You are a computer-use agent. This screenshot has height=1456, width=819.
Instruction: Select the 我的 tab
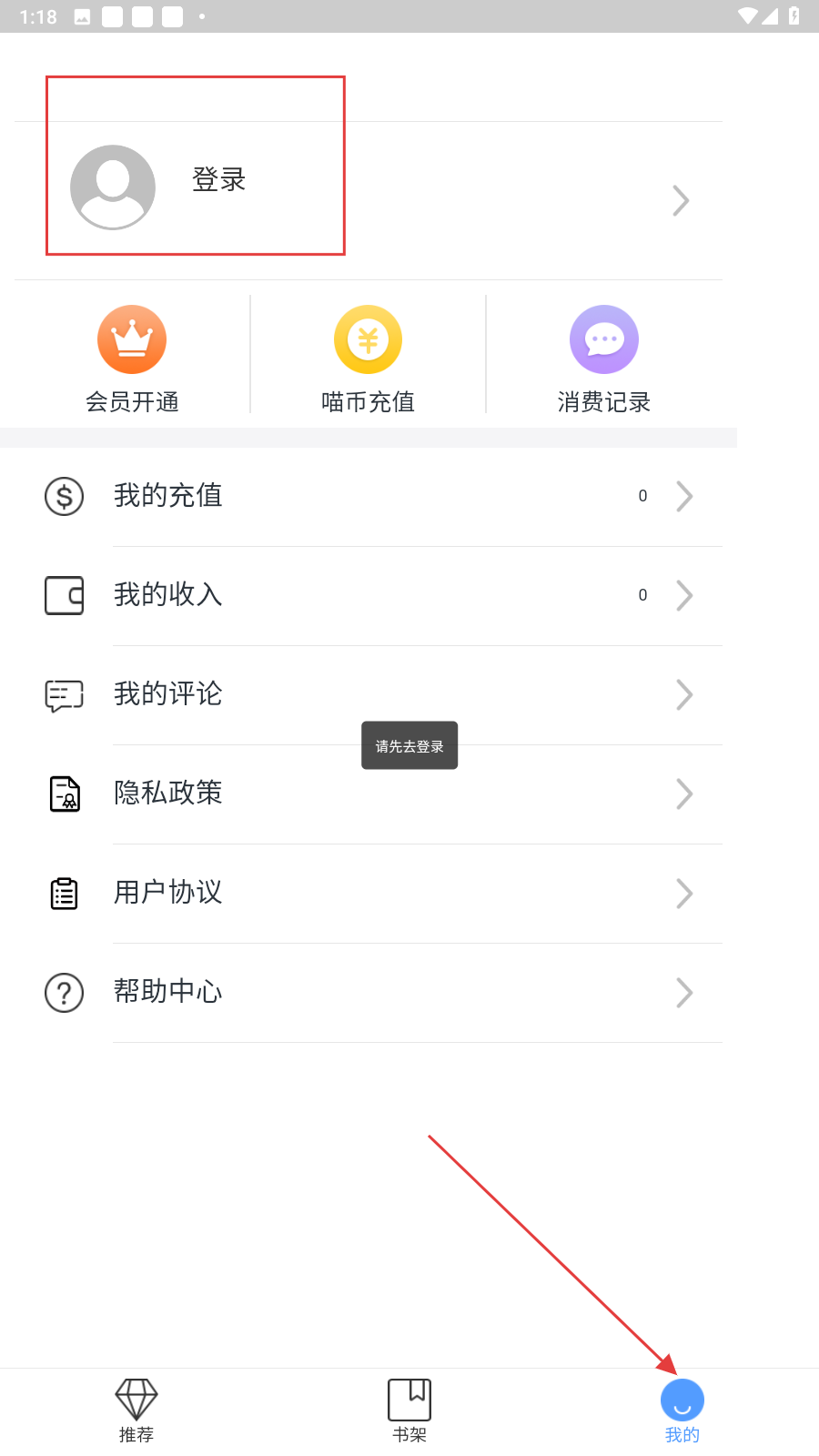coord(682,1411)
